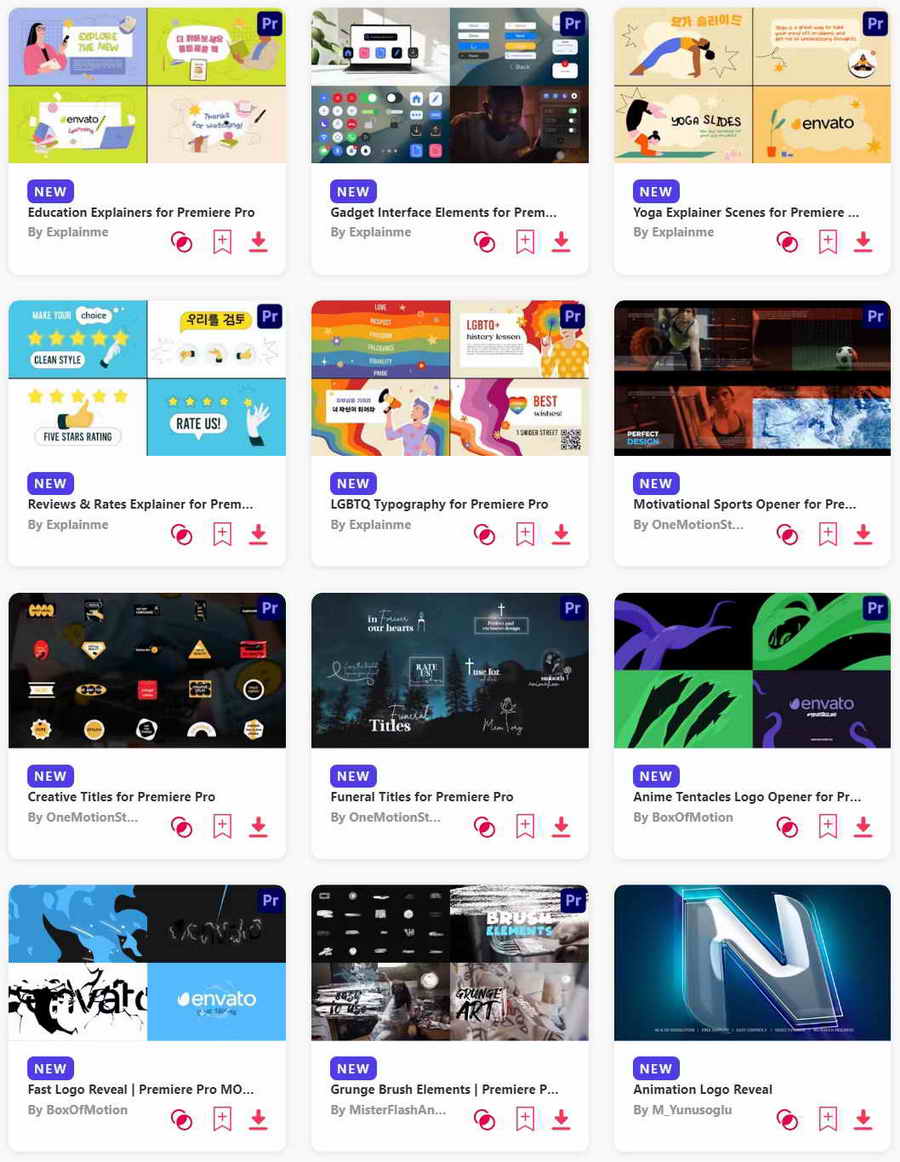Screen dimensions: 900x1162
Task: Open Reviews & Rates Explainer thumbnail
Action: (x=147, y=378)
